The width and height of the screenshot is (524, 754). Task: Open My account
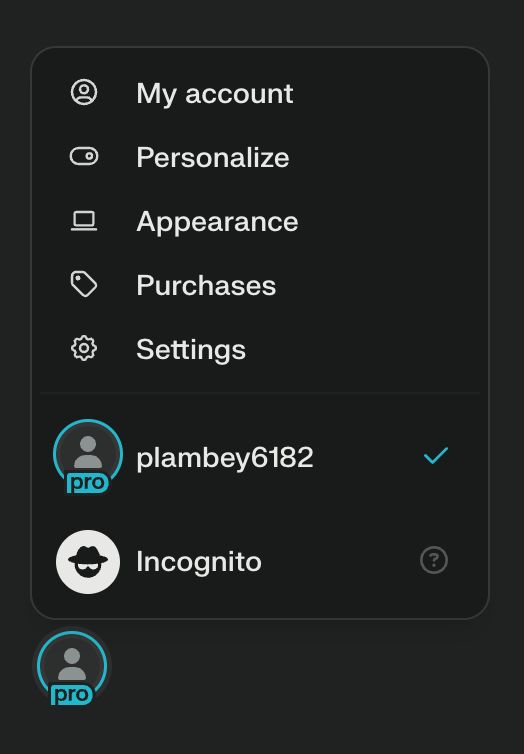pos(260,93)
